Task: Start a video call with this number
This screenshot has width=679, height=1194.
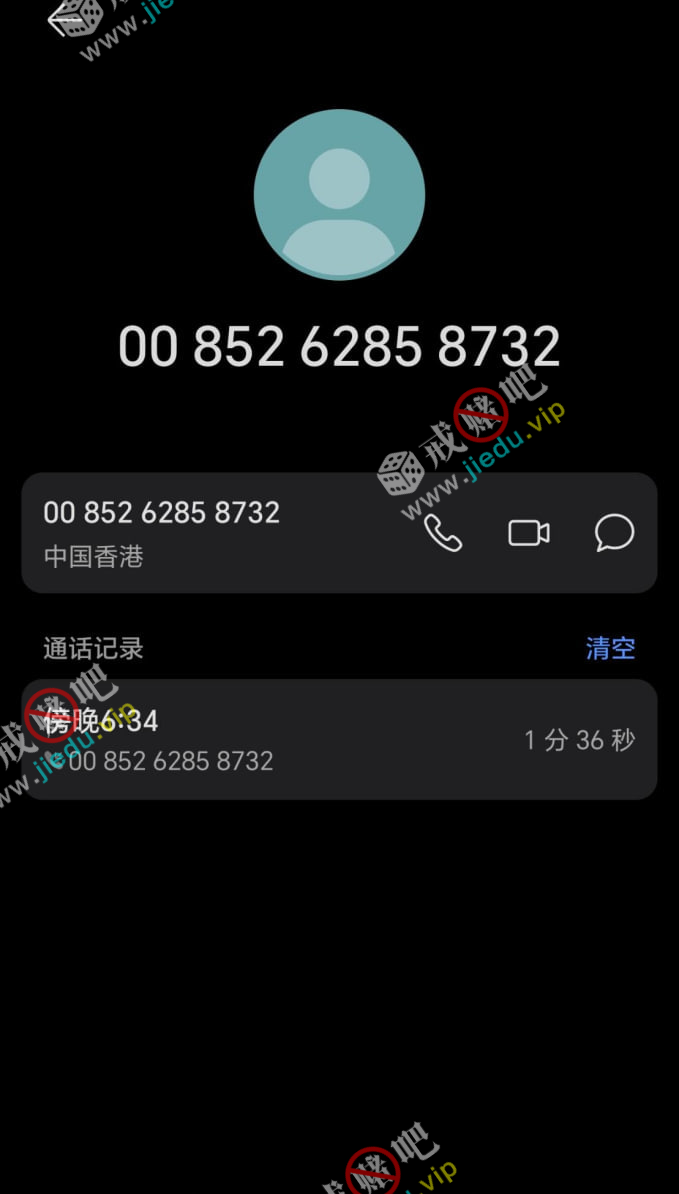Action: (x=529, y=533)
